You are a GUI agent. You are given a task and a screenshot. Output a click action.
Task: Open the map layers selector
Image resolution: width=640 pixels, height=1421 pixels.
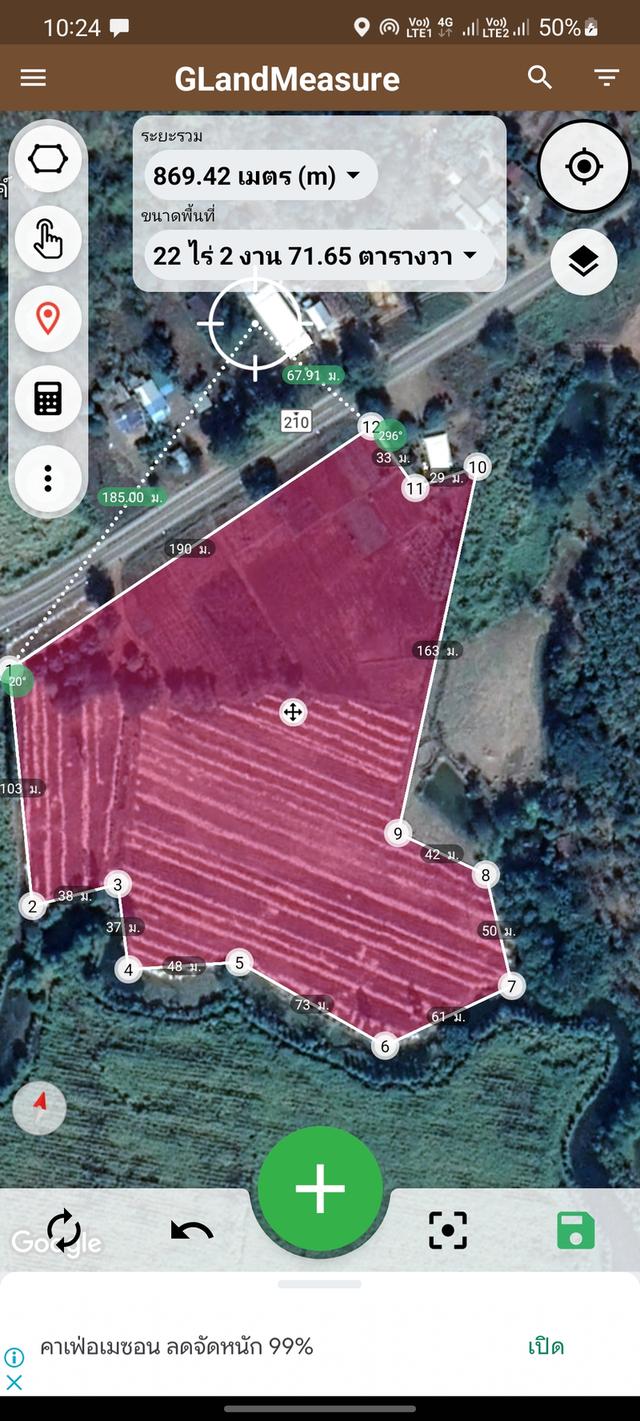point(584,262)
